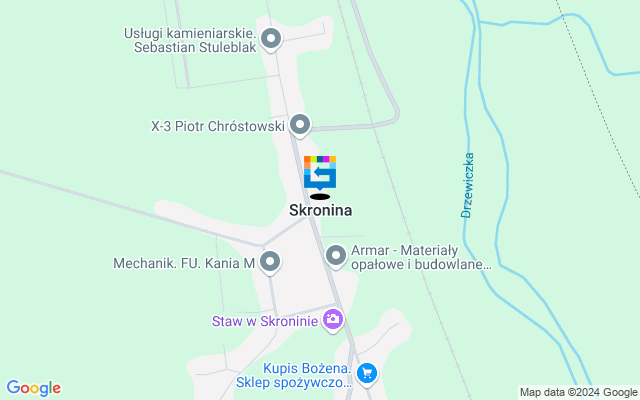
Task: Select the Armar Materiały opałowe i budowlane marker
Action: point(336,257)
